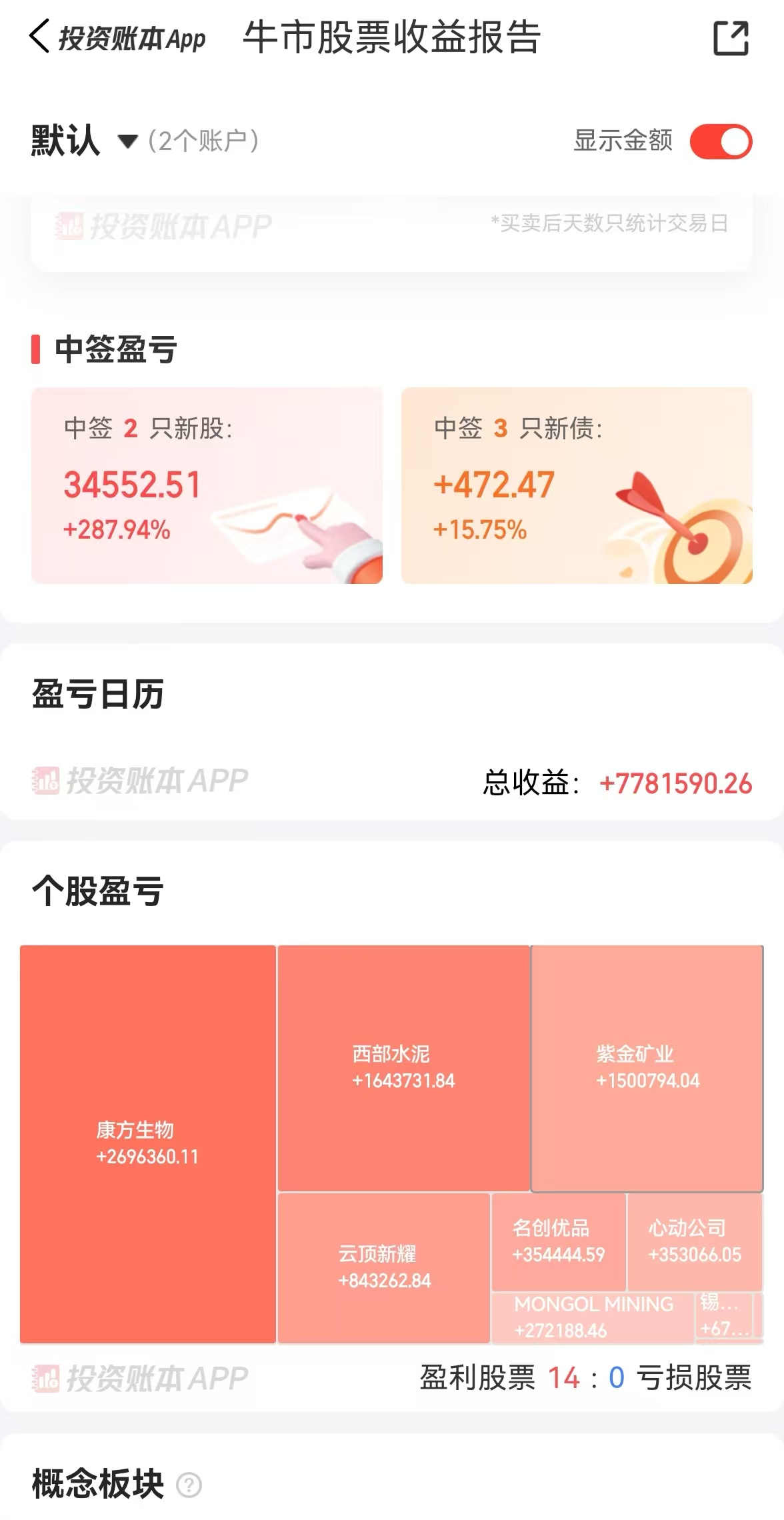
Task: Show help for 概念板块
Action: 189,1485
